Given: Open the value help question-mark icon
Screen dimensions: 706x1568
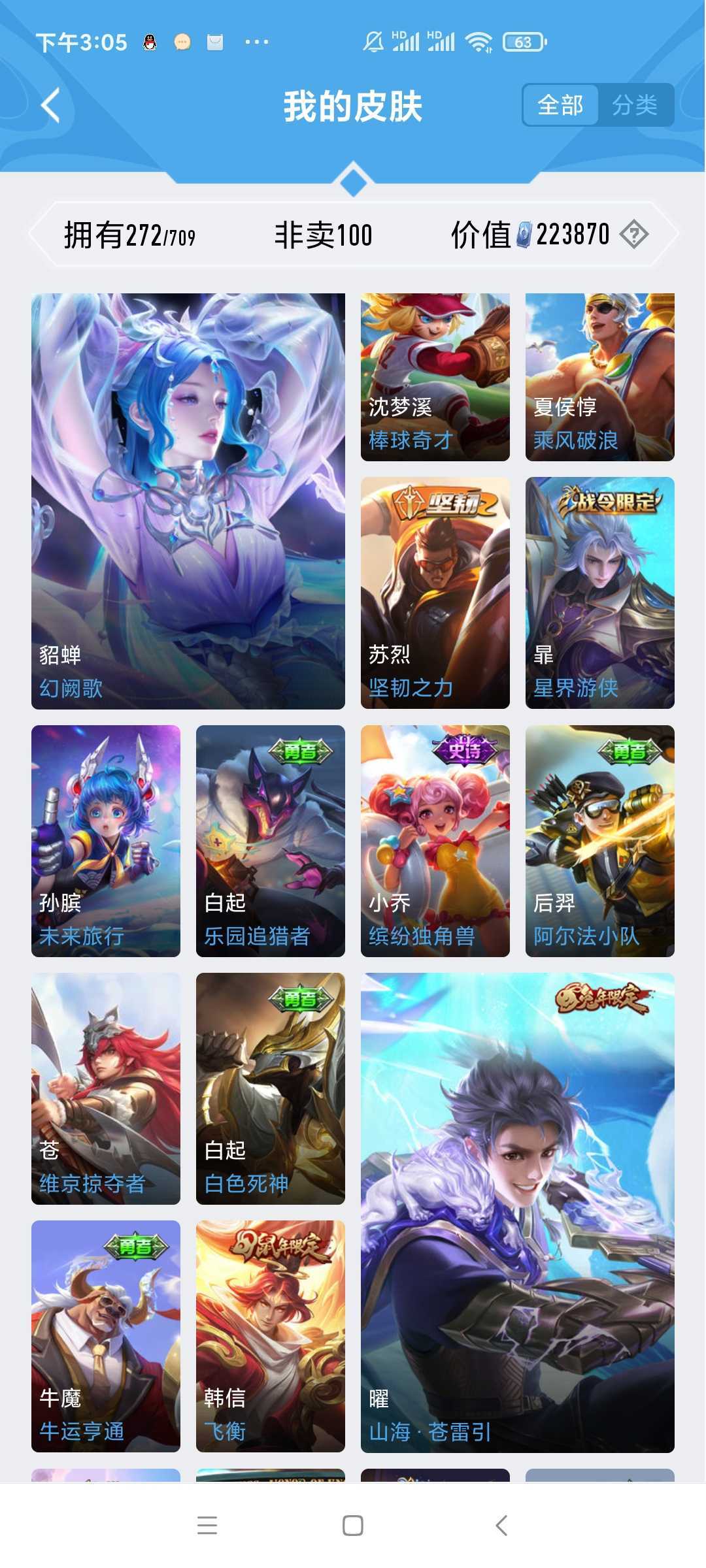Looking at the screenshot, I should [633, 234].
